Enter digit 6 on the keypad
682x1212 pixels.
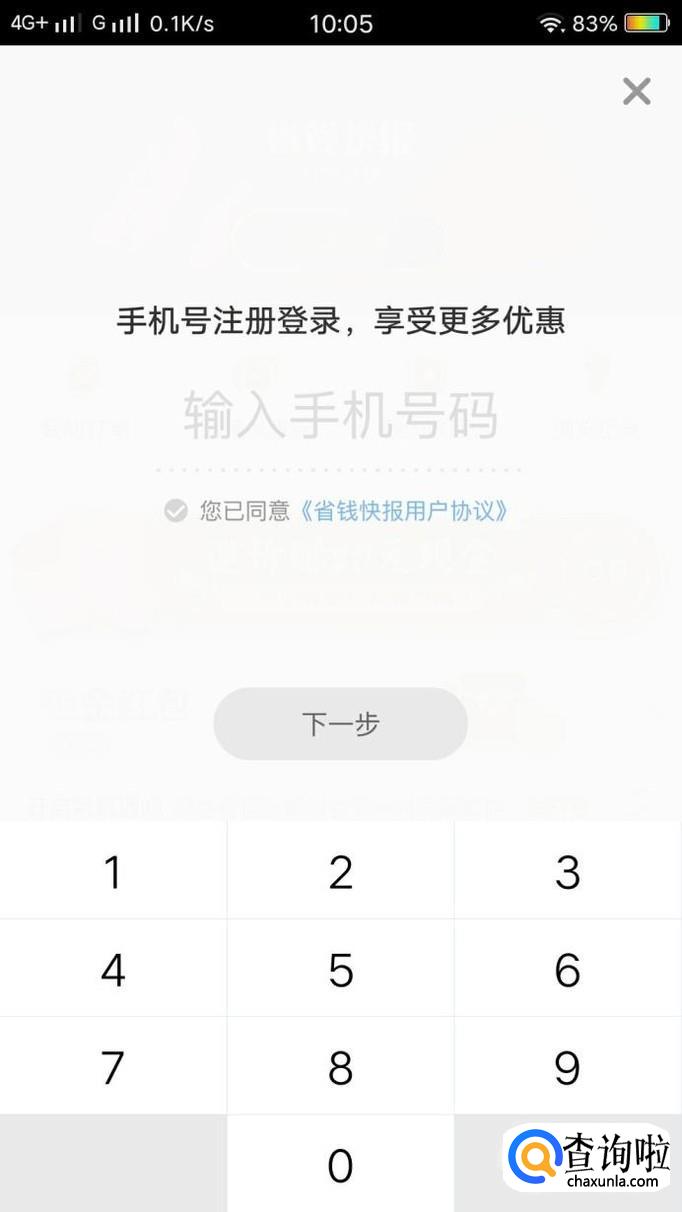(x=567, y=969)
